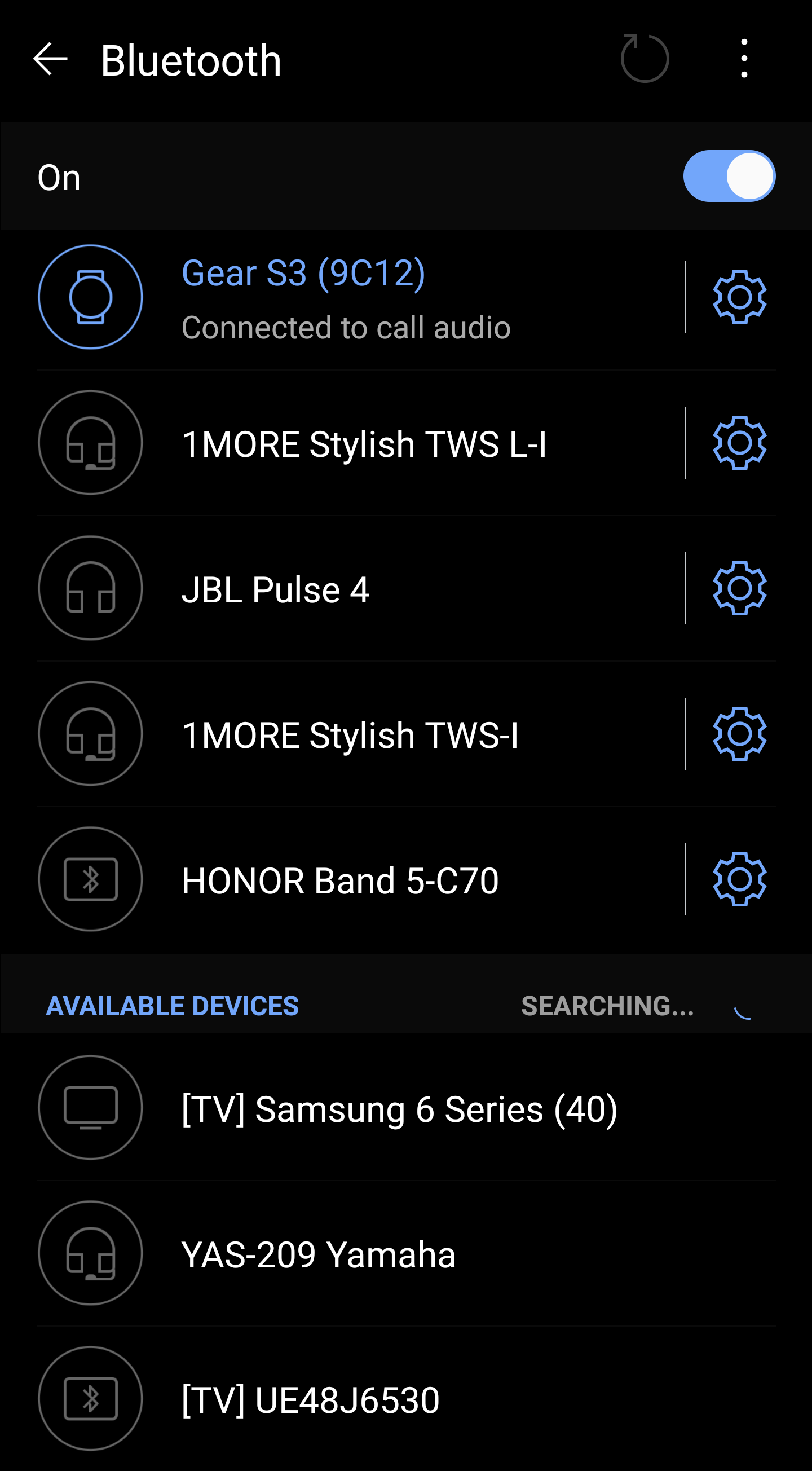Turn off the Bluetooth switch

[x=729, y=177]
